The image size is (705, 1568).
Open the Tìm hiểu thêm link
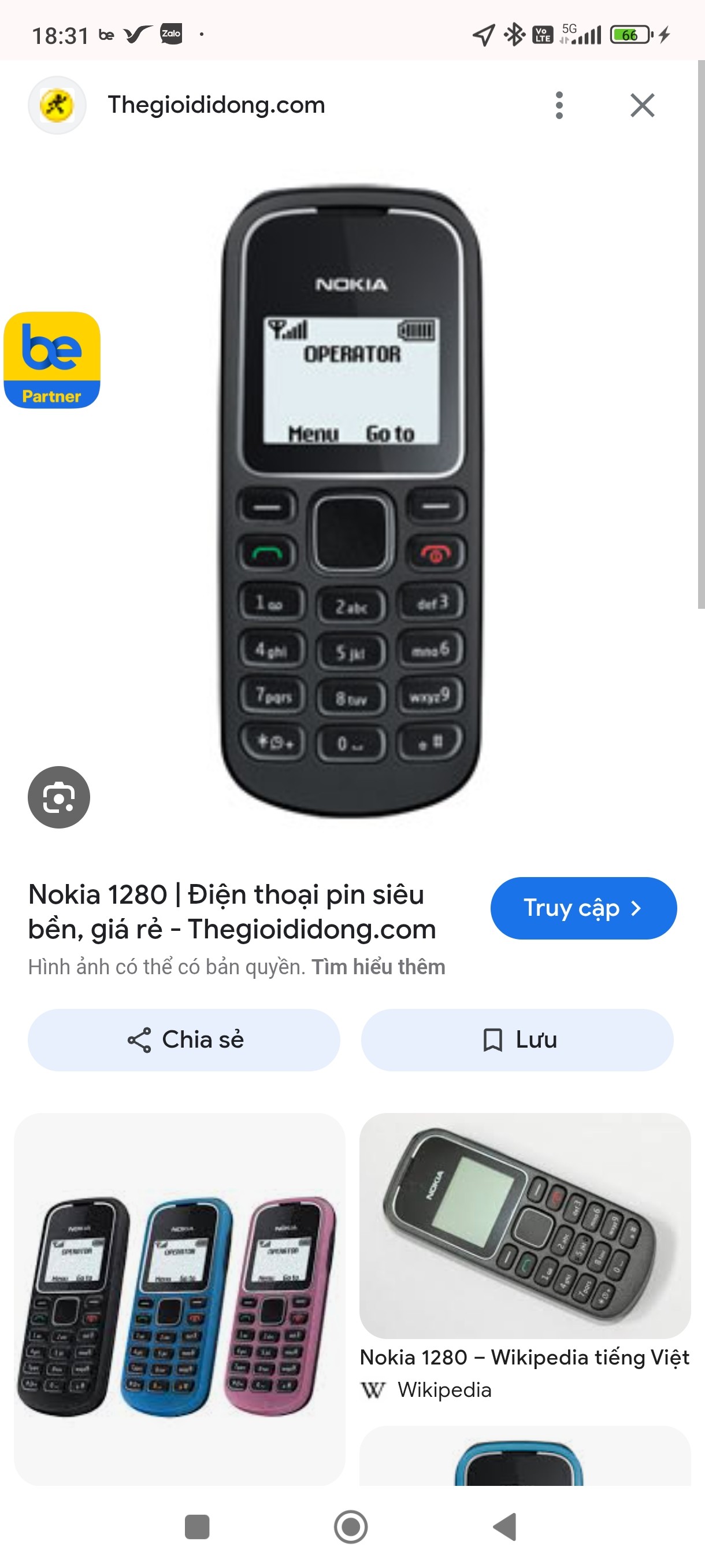(379, 967)
